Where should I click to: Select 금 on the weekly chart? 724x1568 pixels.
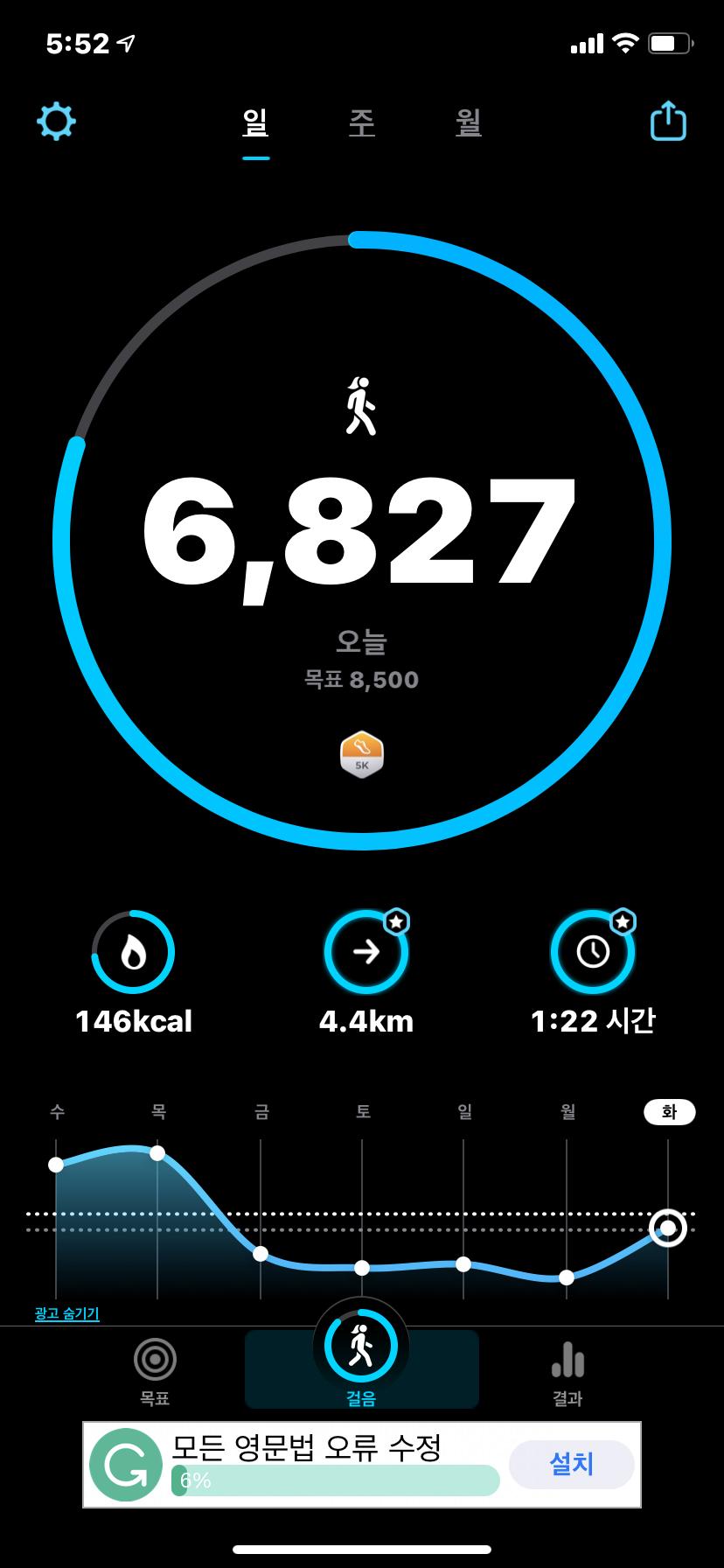[261, 1112]
